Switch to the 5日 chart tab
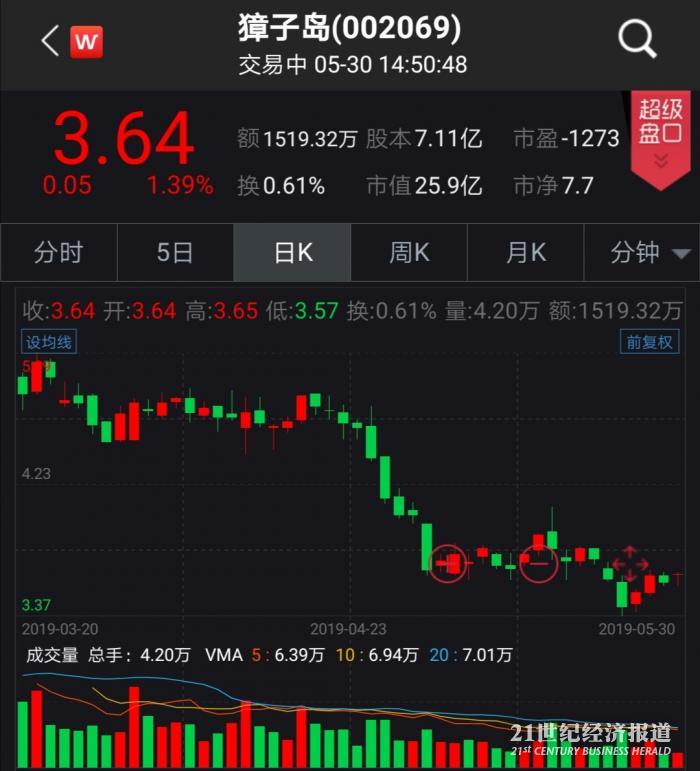The image size is (700, 771). pyautogui.click(x=175, y=253)
